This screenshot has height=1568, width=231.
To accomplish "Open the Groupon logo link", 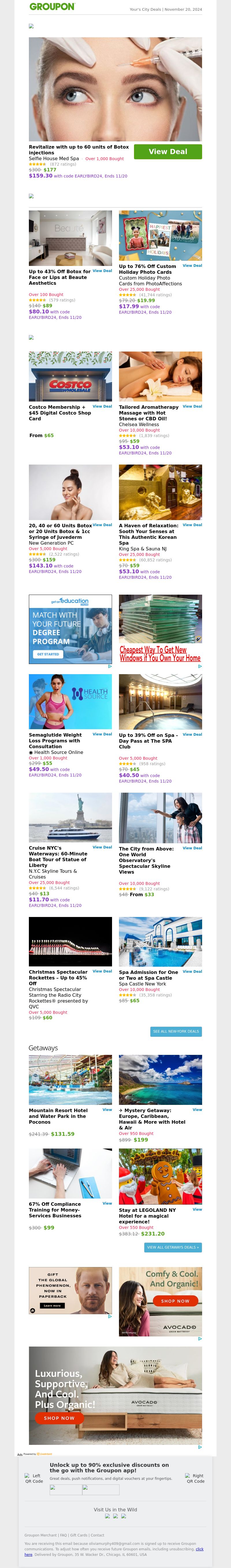I will 52,7.
